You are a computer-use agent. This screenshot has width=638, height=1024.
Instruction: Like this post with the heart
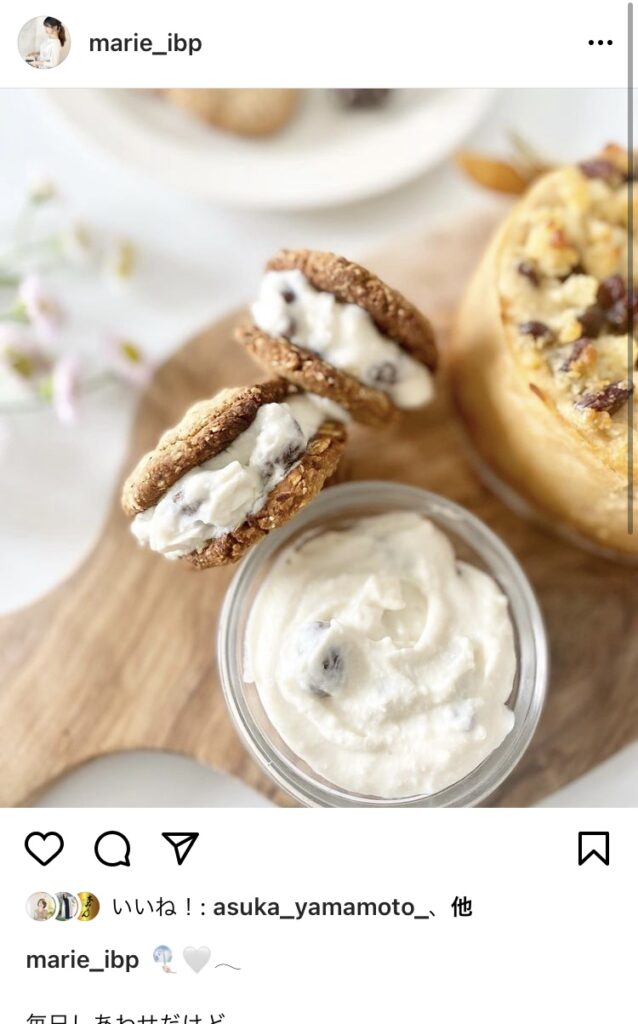[x=44, y=849]
